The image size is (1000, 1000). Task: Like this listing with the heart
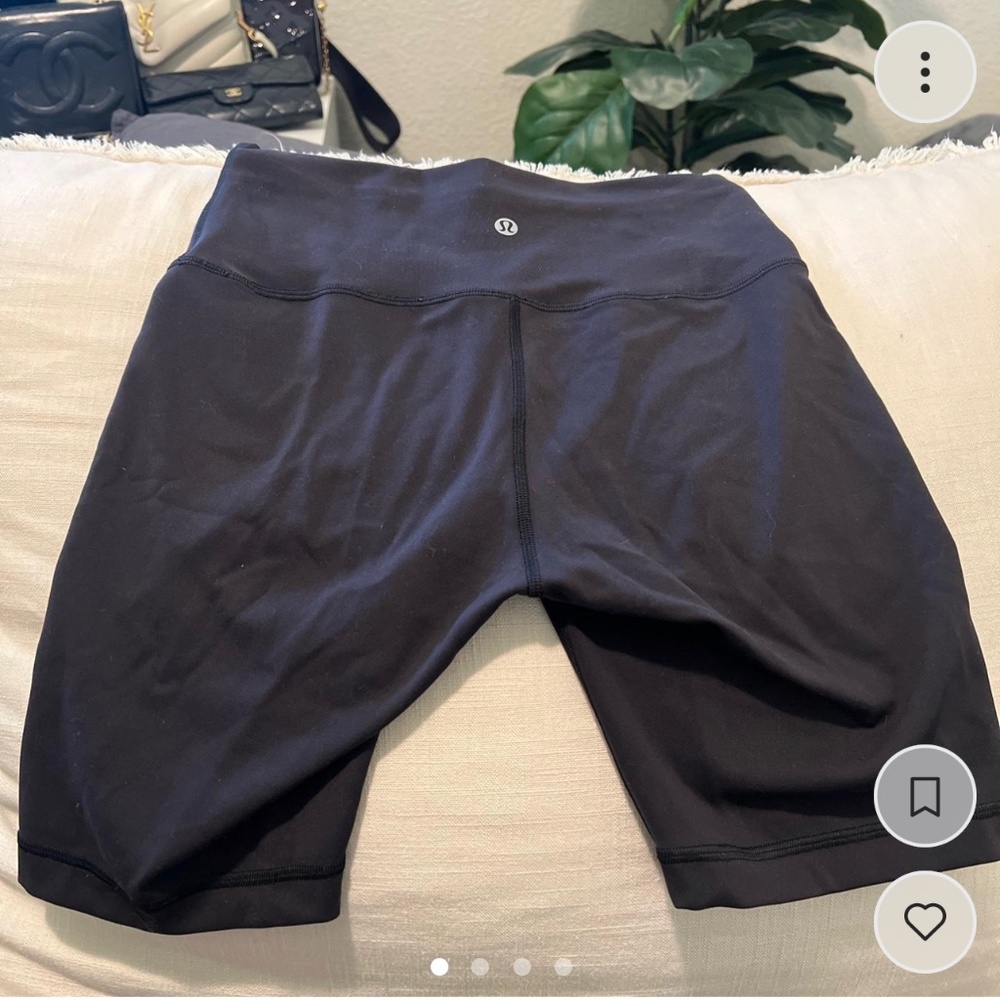[925, 921]
